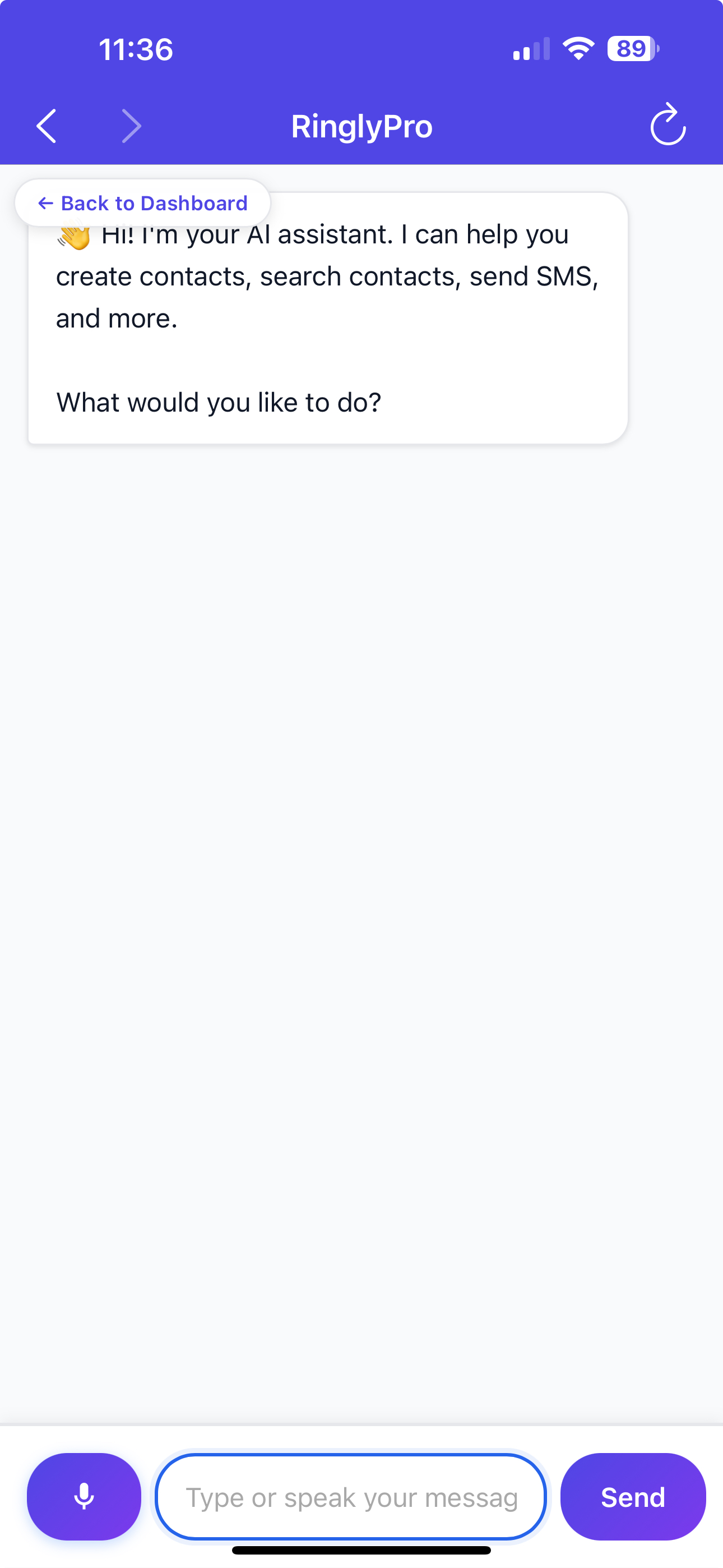This screenshot has height=1568, width=723.
Task: Reload the RinglyPro page
Action: click(668, 125)
